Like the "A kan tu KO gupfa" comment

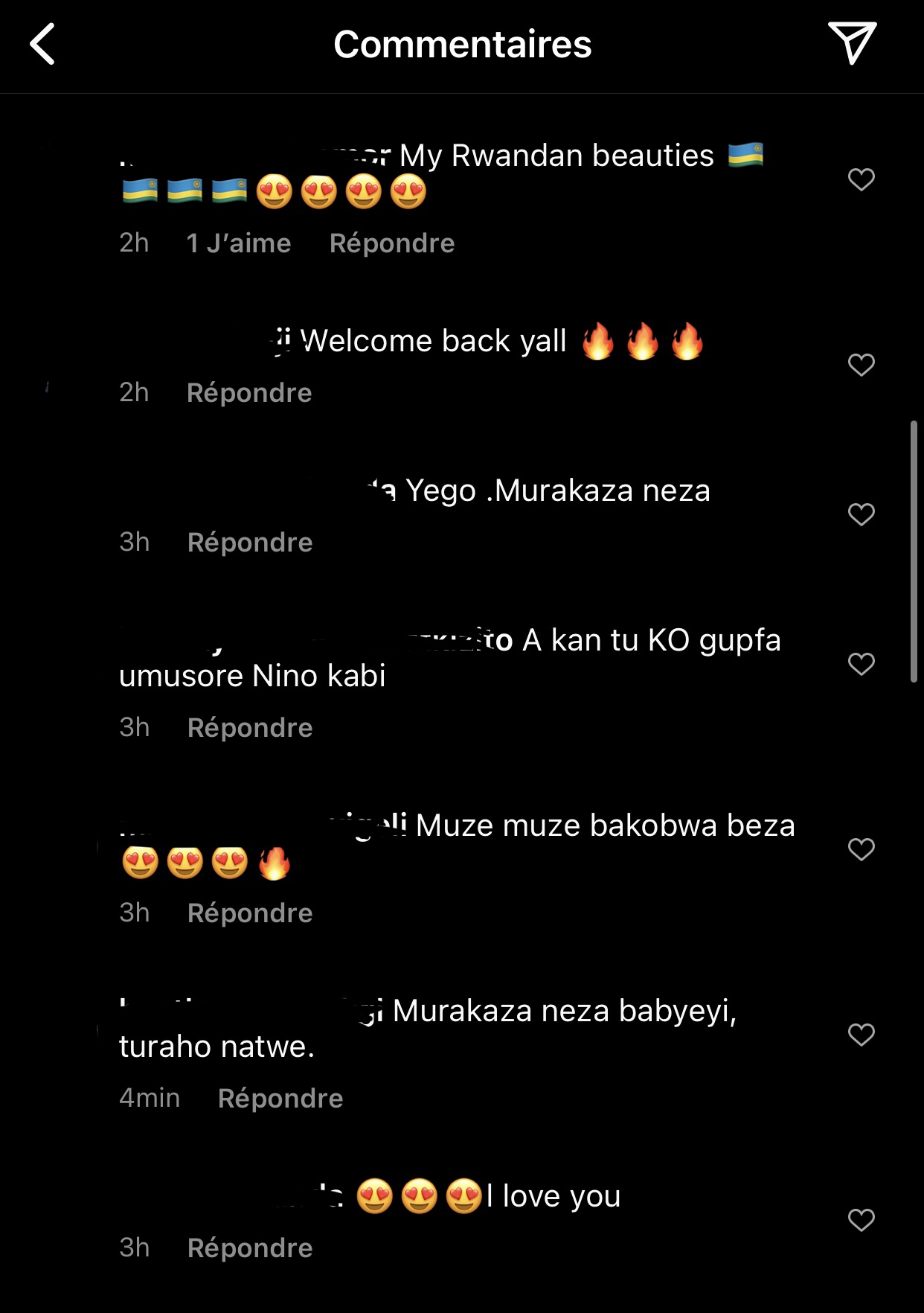click(861, 664)
